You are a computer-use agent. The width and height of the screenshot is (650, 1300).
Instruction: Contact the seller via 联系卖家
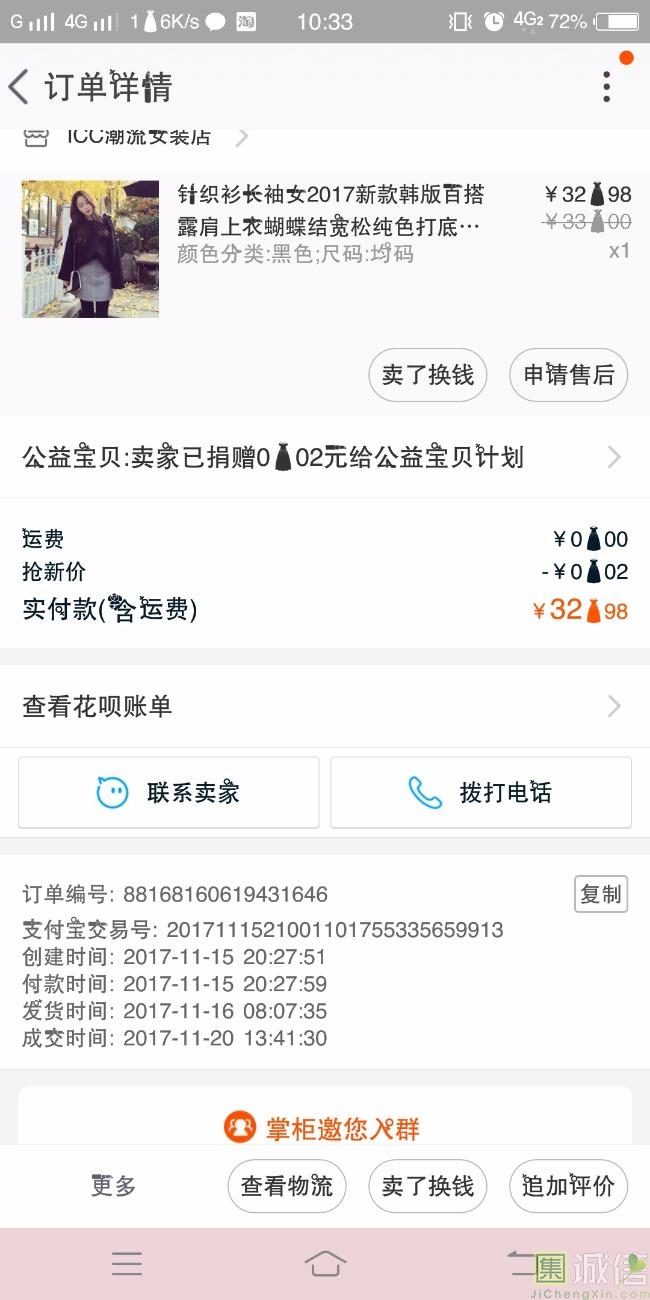pyautogui.click(x=169, y=793)
